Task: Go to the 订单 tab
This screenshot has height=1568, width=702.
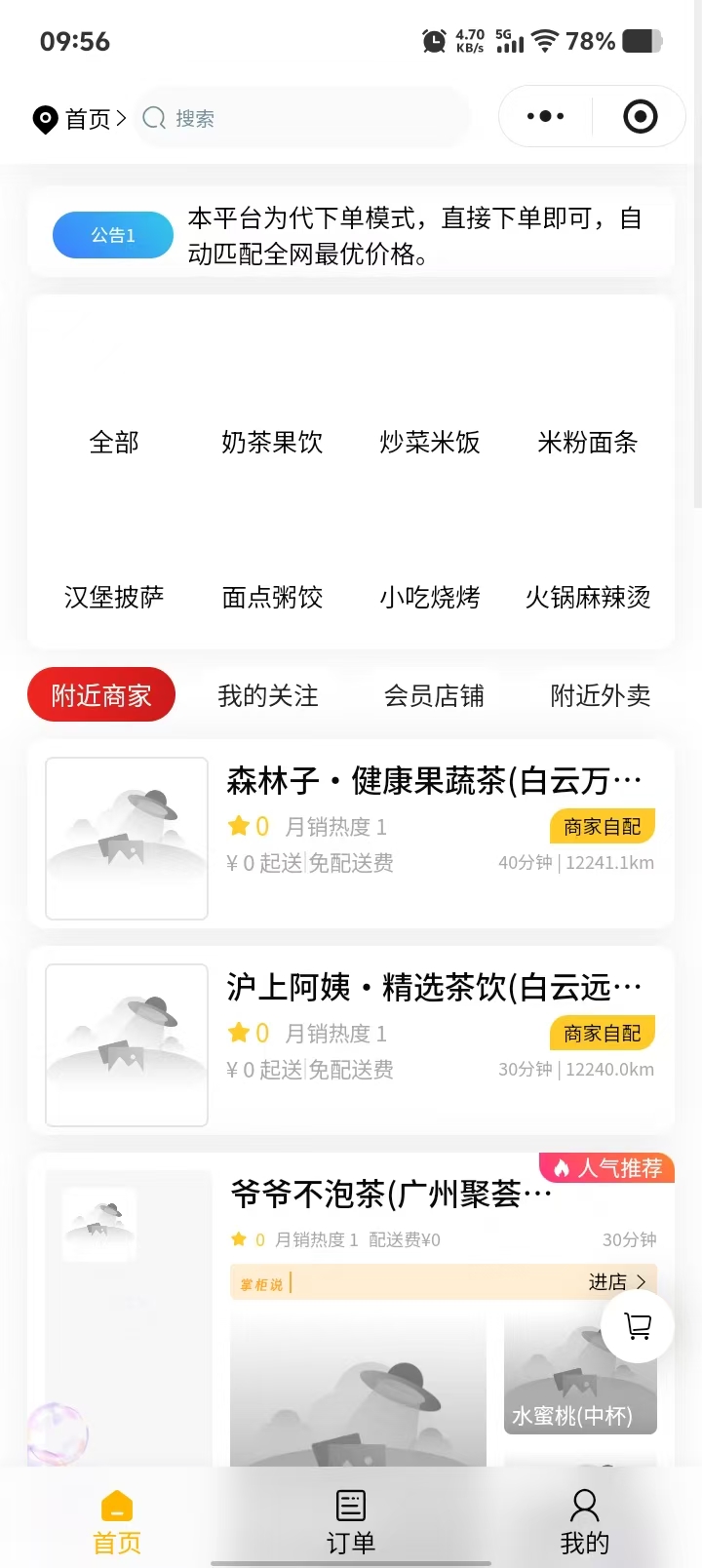Action: coord(351,1519)
